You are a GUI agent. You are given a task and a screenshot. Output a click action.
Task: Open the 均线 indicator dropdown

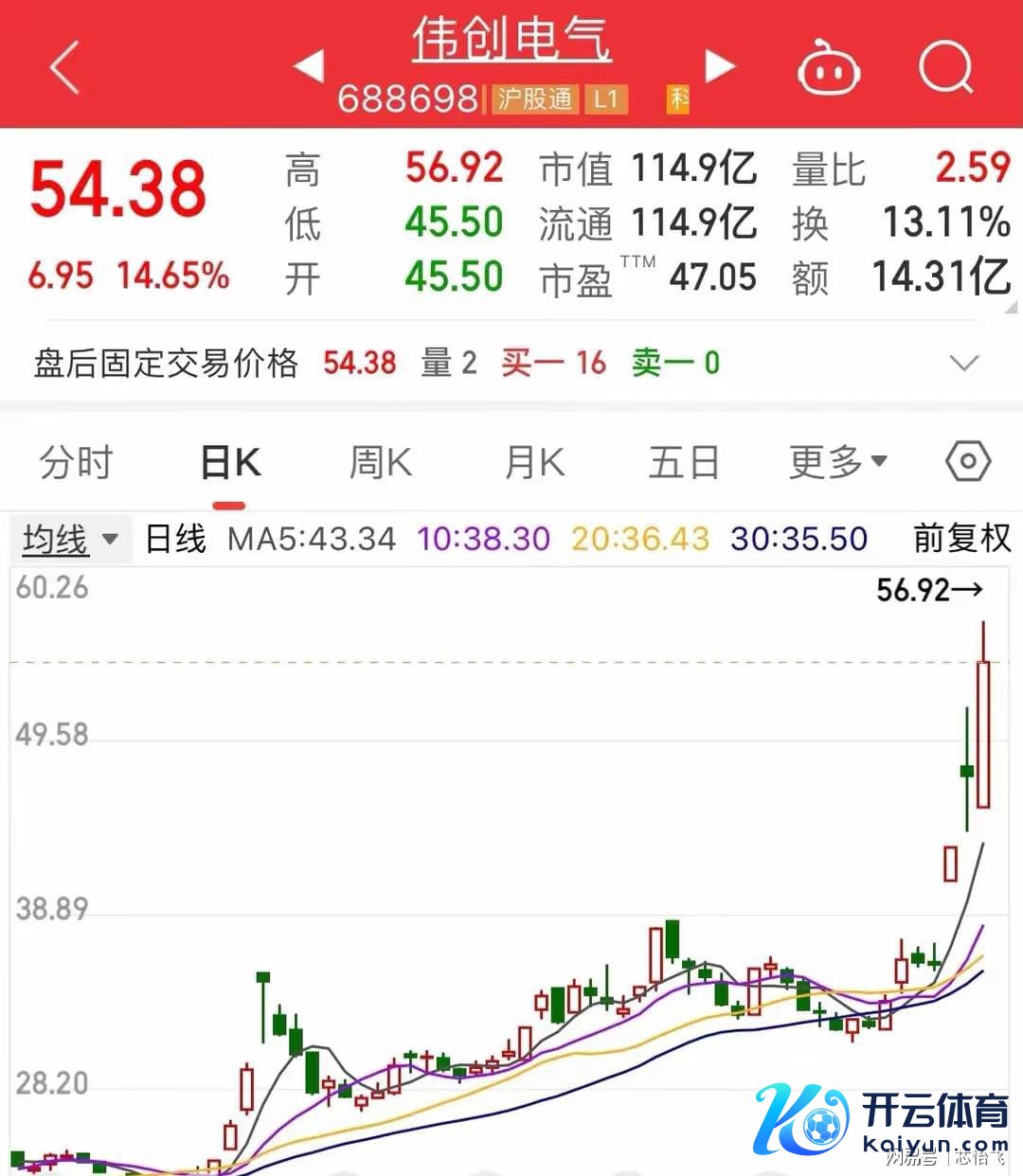(x=70, y=540)
